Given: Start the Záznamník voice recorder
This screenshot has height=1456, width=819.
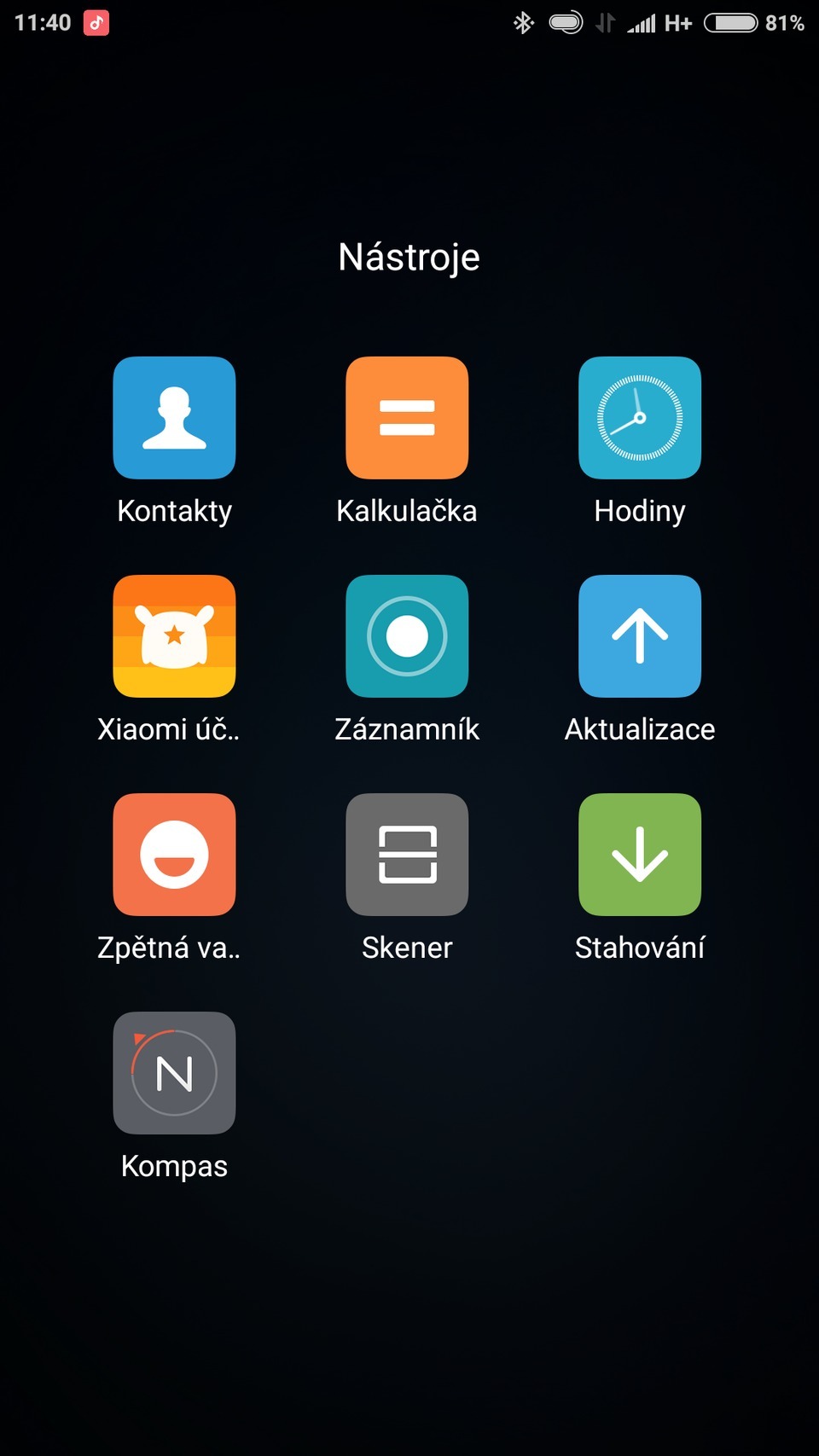Looking at the screenshot, I should coord(407,636).
